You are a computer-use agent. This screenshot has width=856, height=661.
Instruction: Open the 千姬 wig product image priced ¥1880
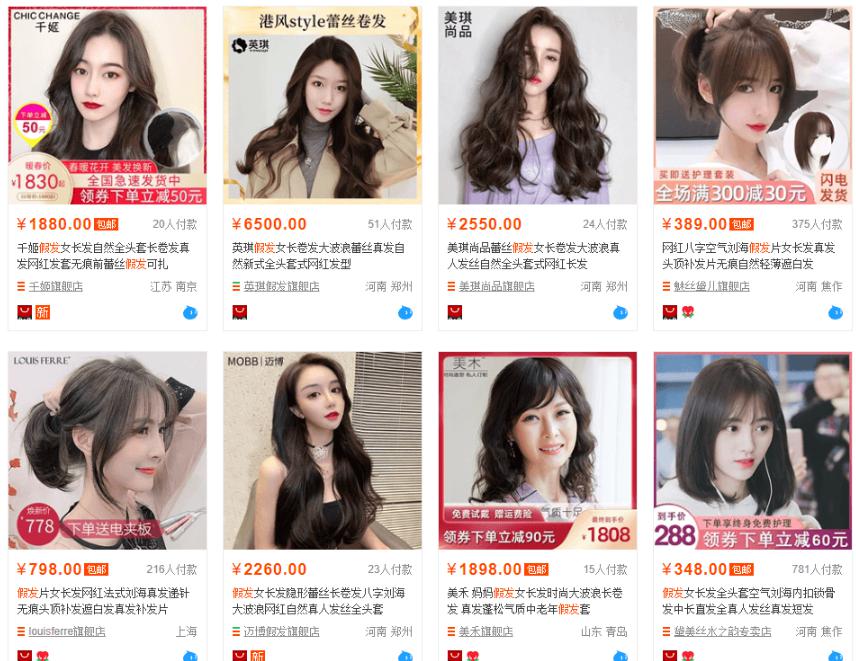(x=107, y=105)
